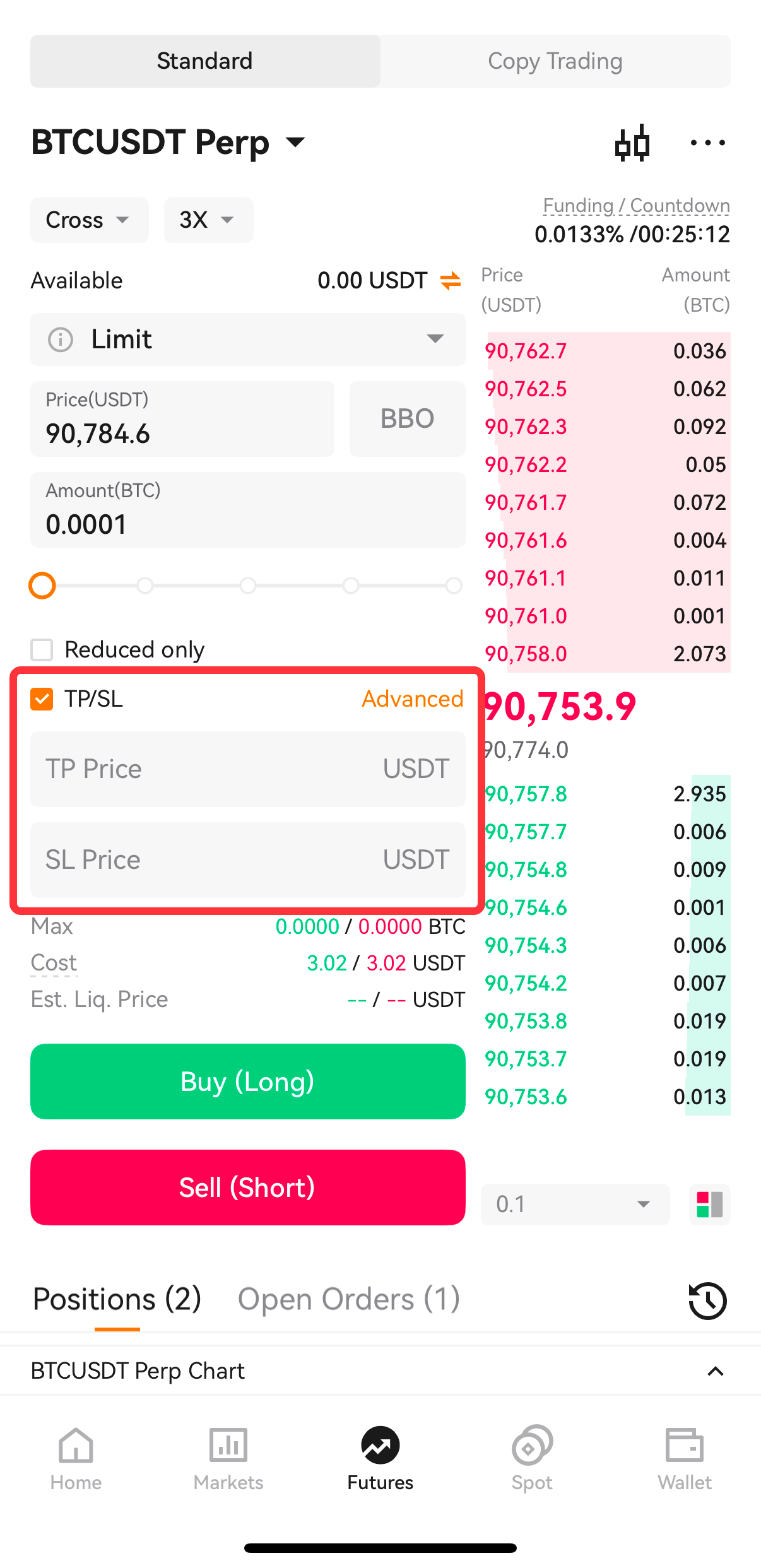The height and width of the screenshot is (1568, 761).
Task: Place a Buy (Long) order
Action: coord(247,1082)
